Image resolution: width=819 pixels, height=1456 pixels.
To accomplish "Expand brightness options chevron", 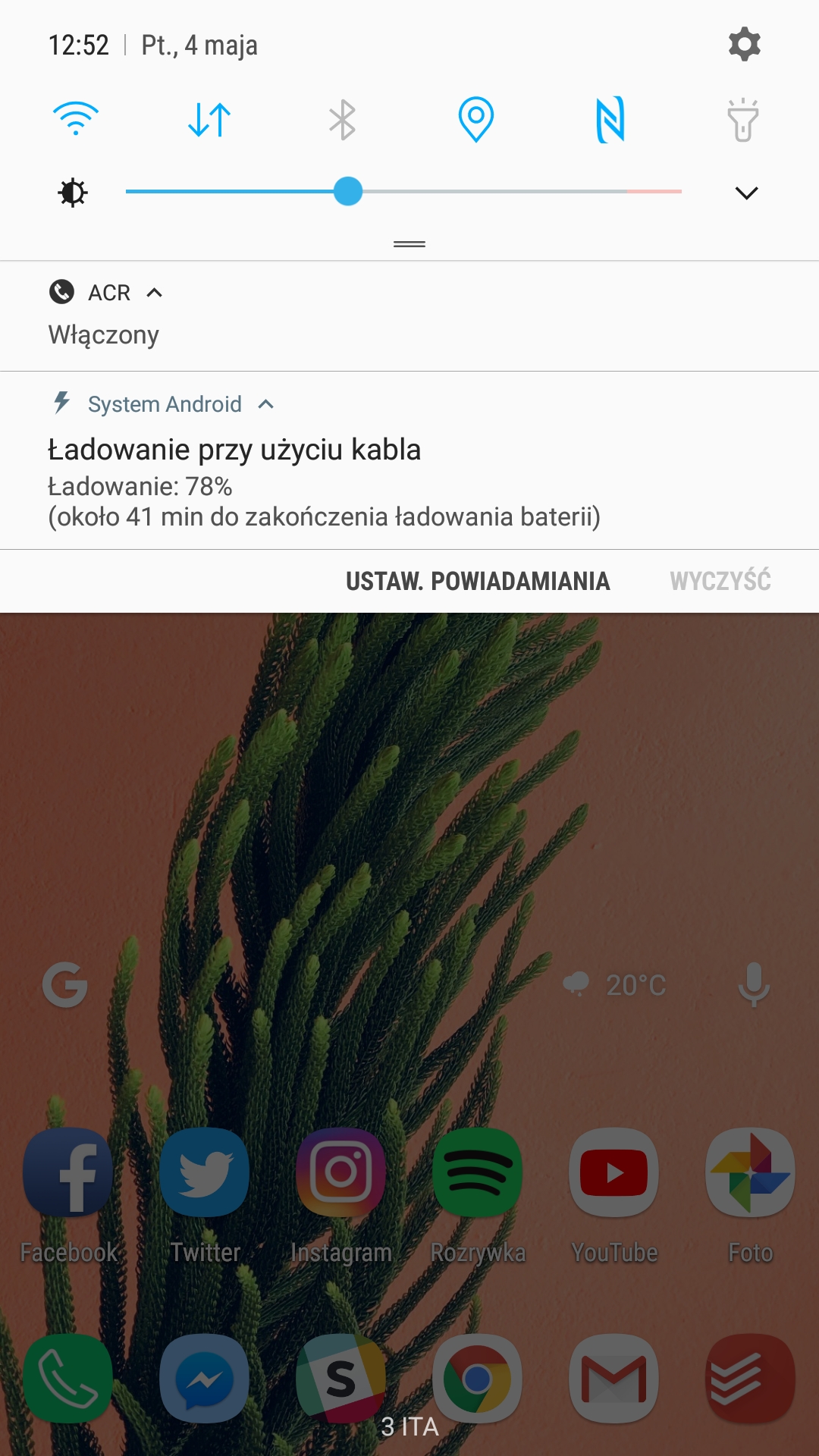I will tap(746, 193).
